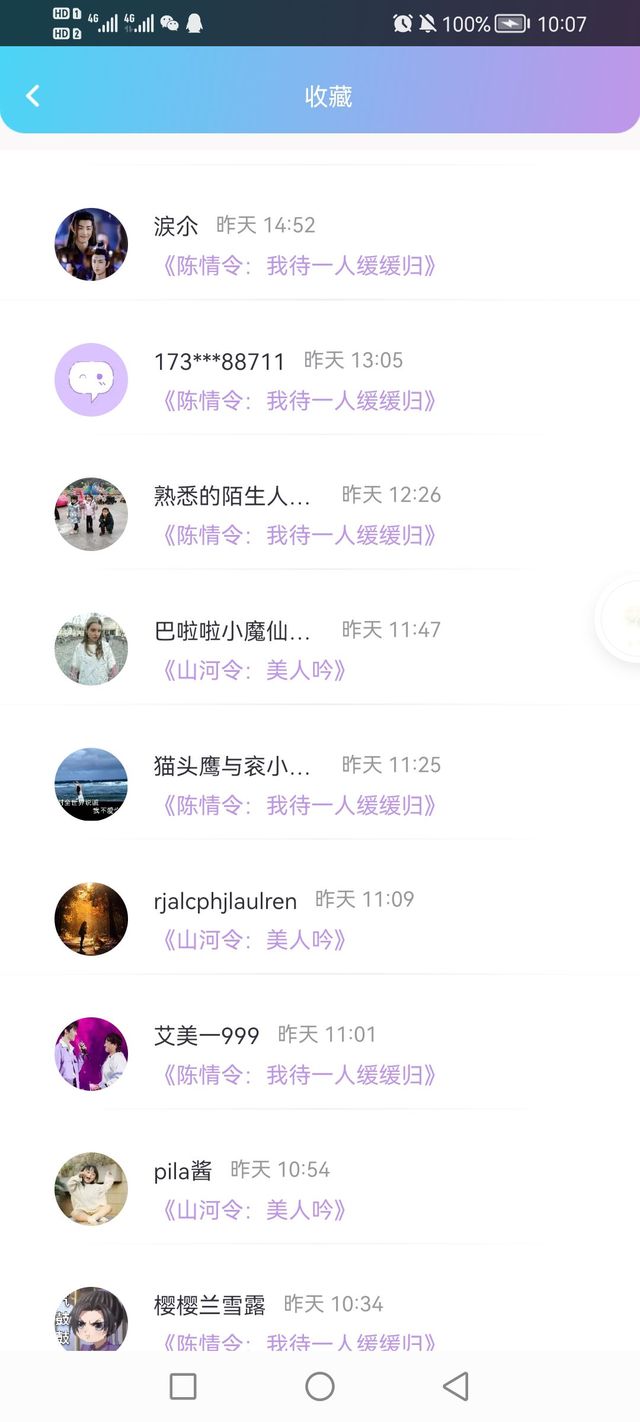The width and height of the screenshot is (640, 1422).
Task: Open the entry from 艾美一999
Action: pos(298,1056)
